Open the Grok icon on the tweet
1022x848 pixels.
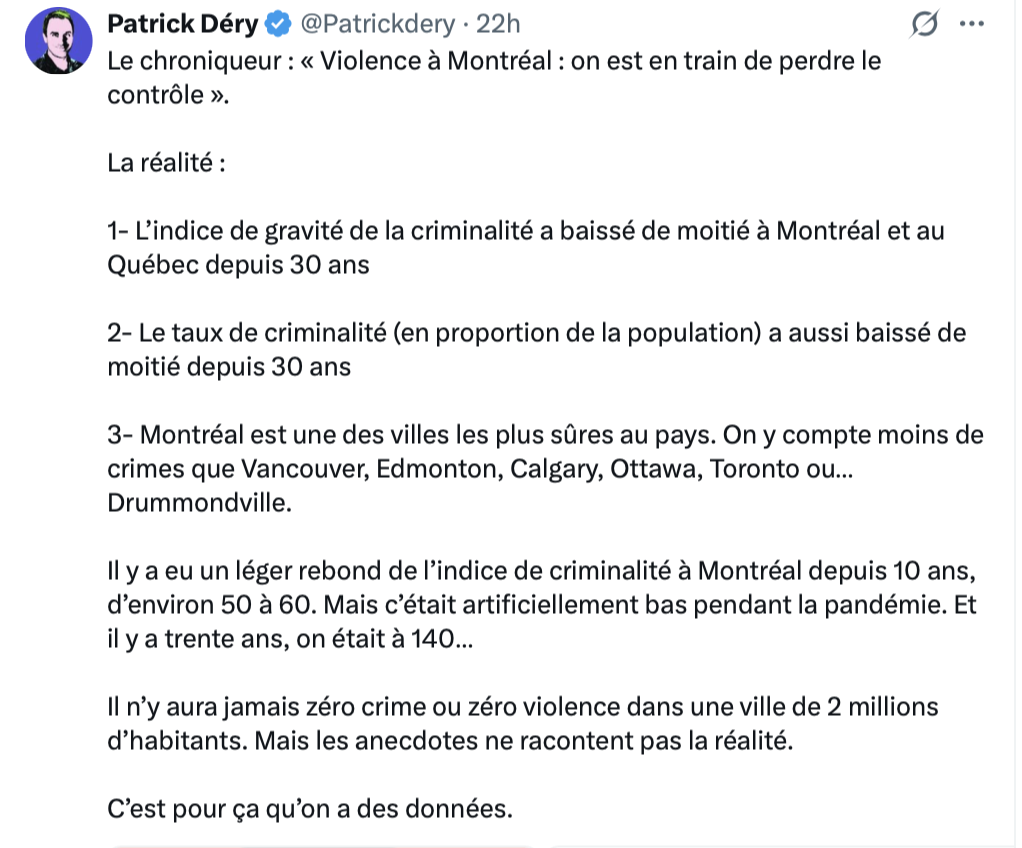pyautogui.click(x=924, y=24)
